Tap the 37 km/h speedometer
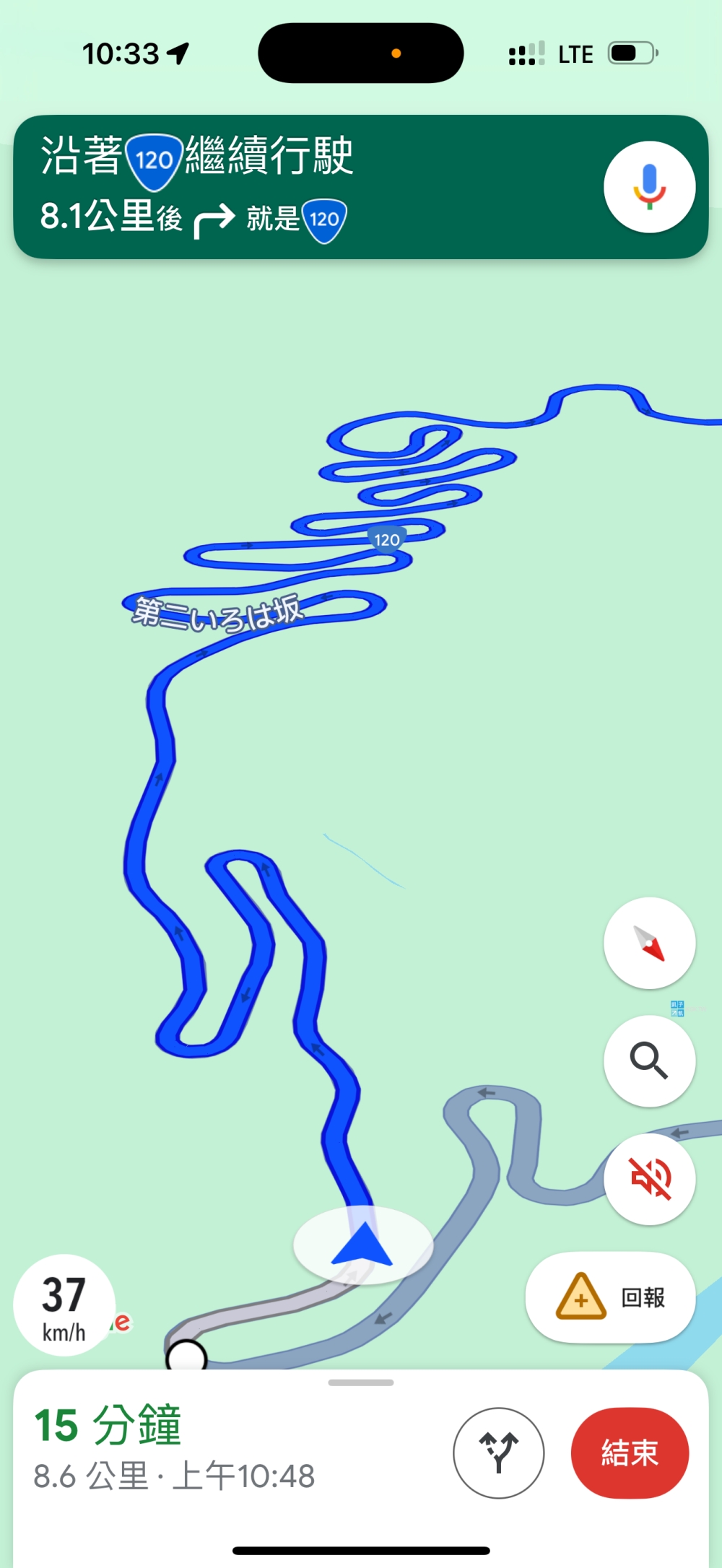The image size is (722, 1568). [64, 1305]
